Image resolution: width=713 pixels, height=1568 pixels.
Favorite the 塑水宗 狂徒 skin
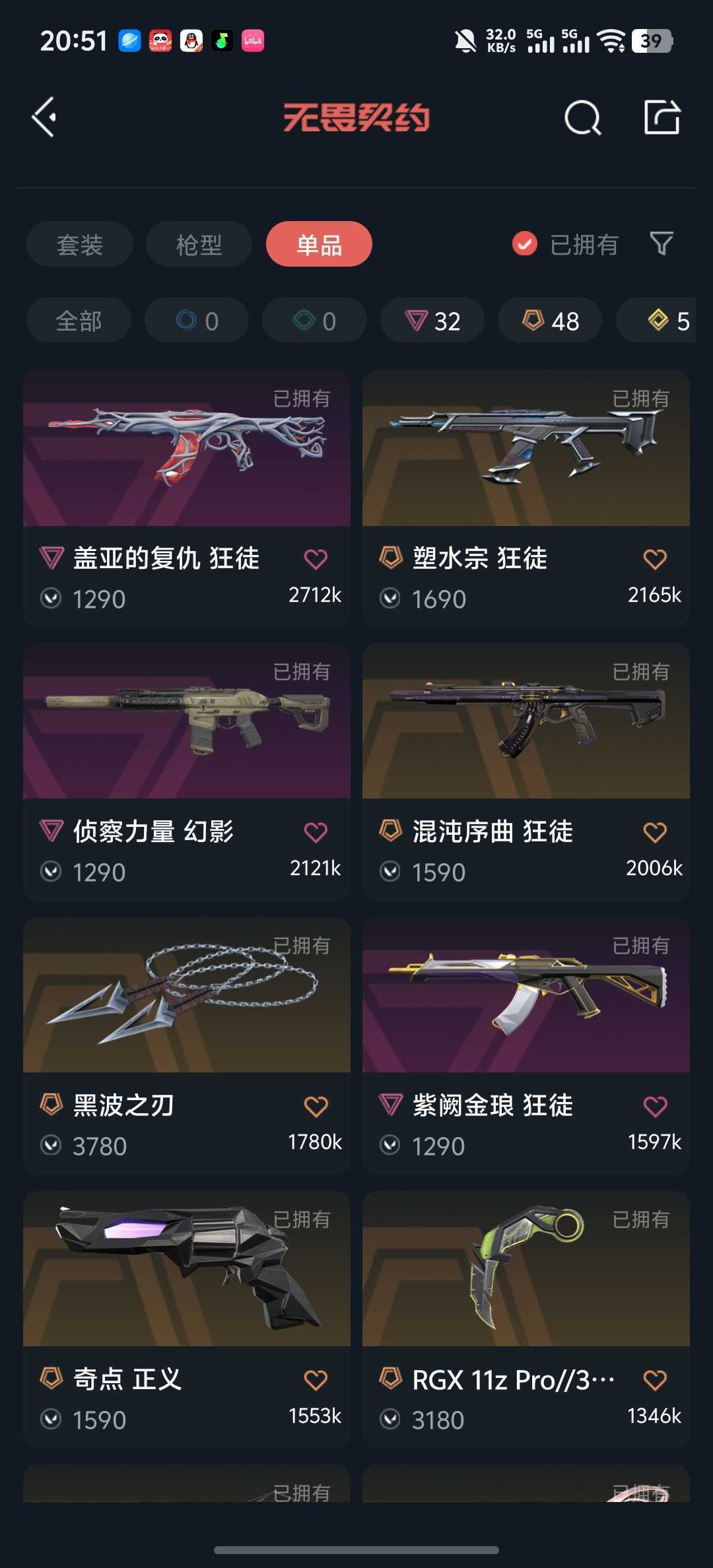tap(654, 560)
